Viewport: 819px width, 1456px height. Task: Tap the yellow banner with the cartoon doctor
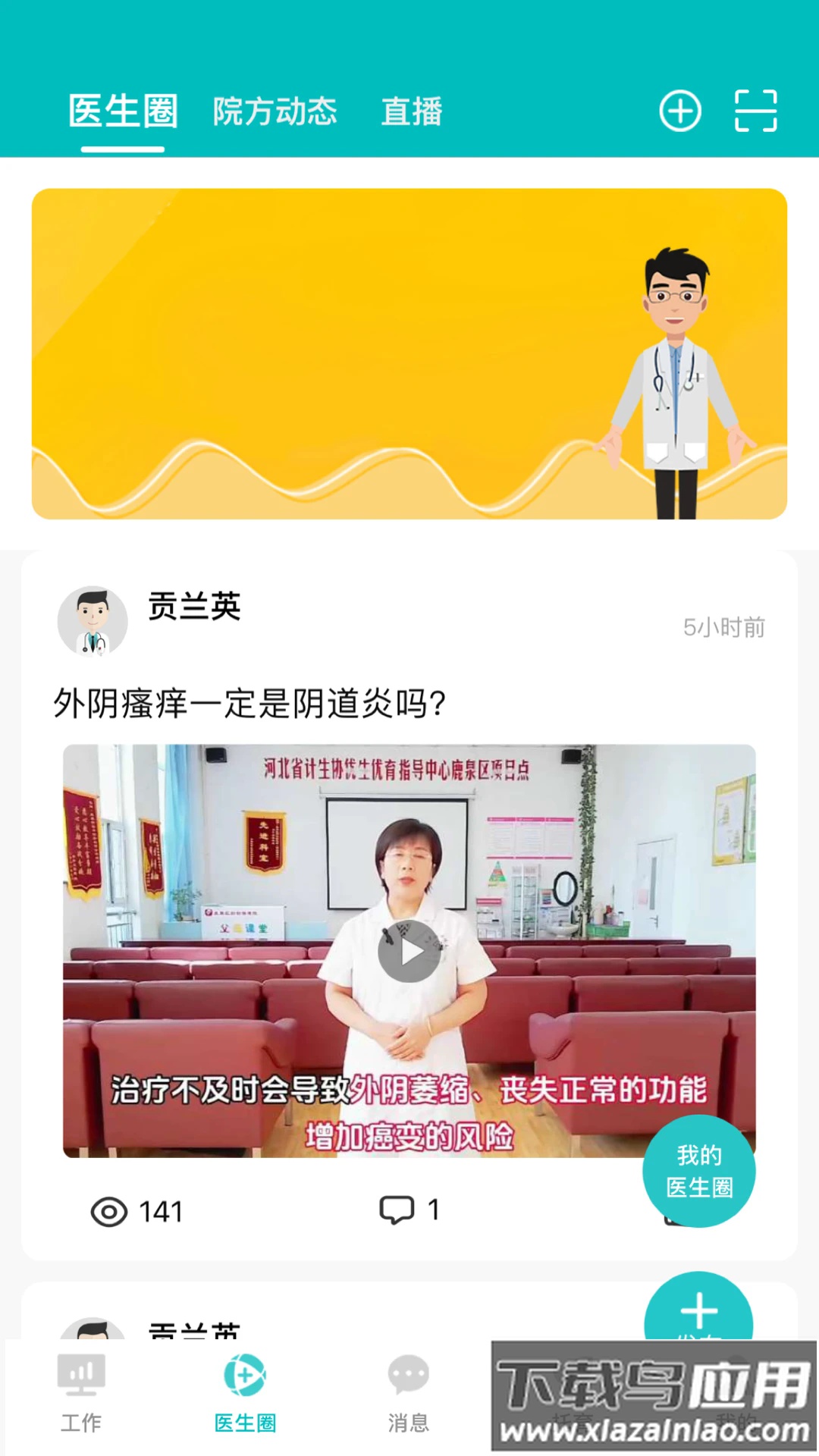click(409, 353)
